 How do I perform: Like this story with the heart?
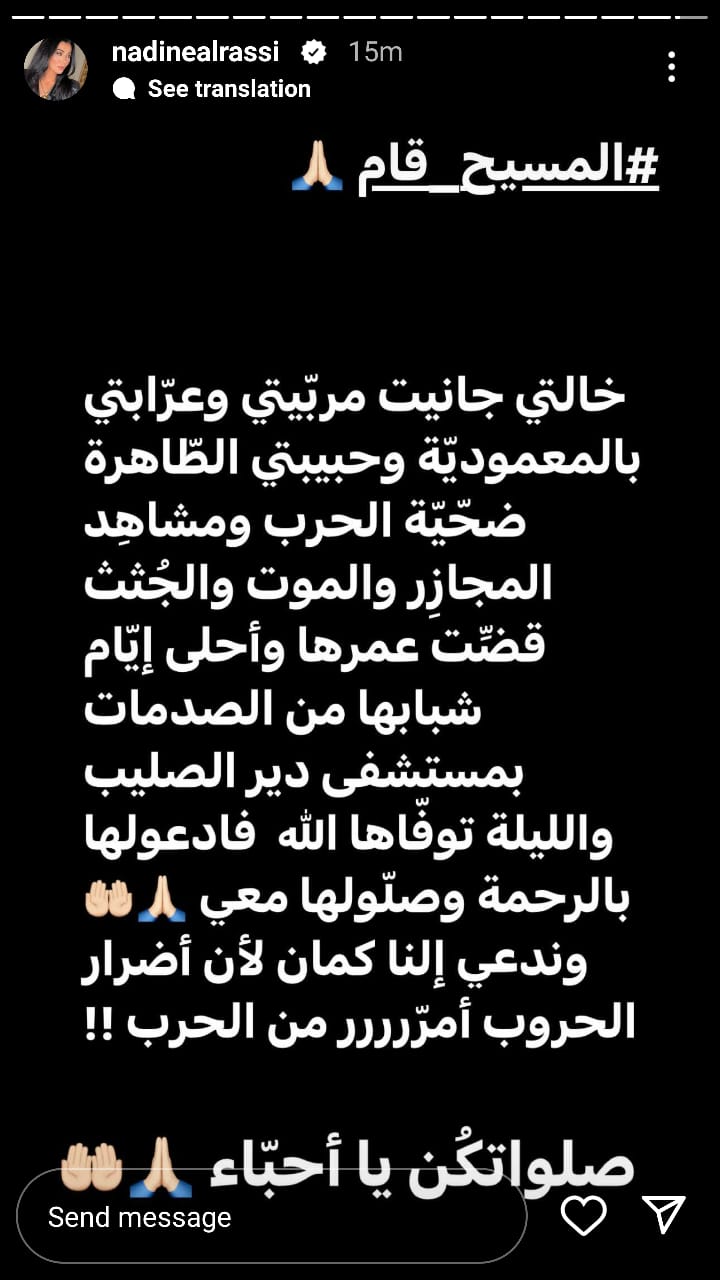click(x=584, y=1215)
